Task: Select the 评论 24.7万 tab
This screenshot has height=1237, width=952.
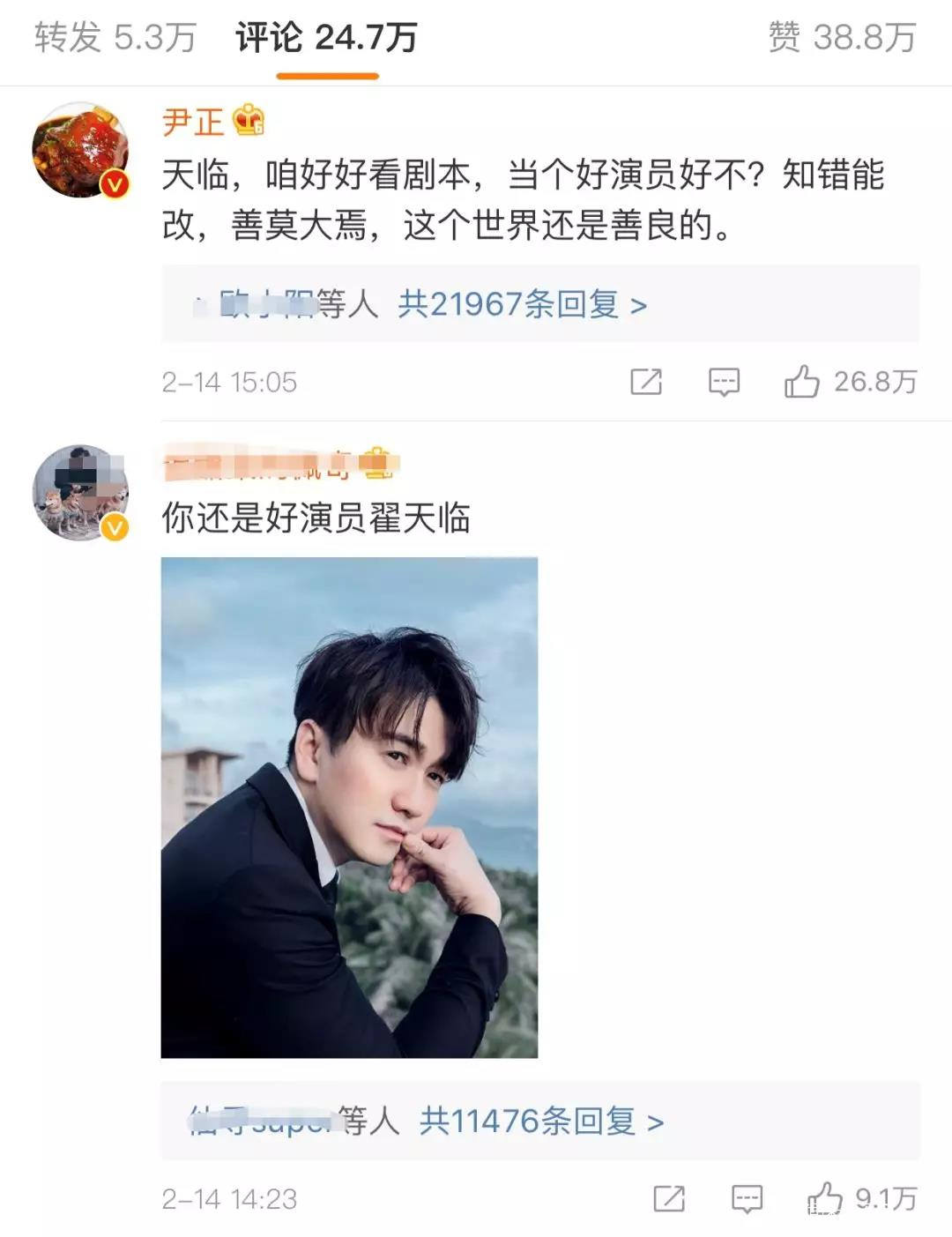Action: [x=326, y=37]
